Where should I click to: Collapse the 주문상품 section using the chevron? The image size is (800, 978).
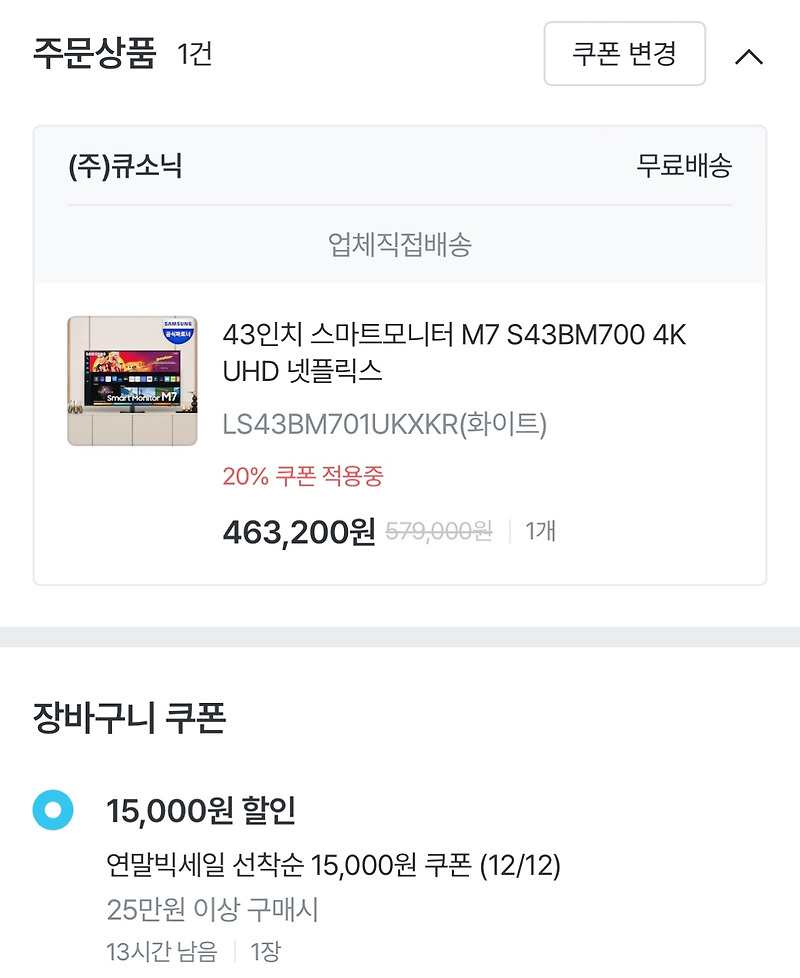tap(749, 58)
